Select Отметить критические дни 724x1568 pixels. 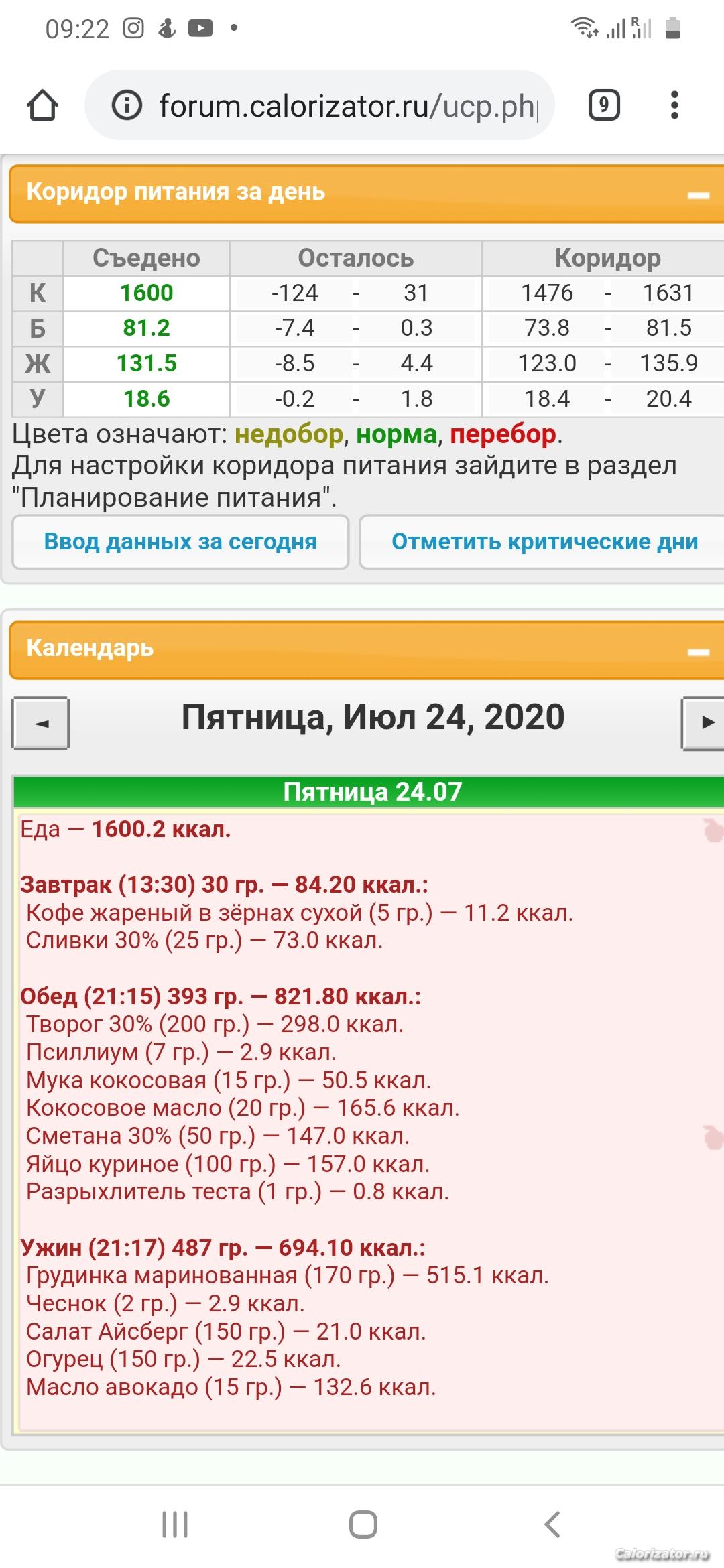point(543,541)
